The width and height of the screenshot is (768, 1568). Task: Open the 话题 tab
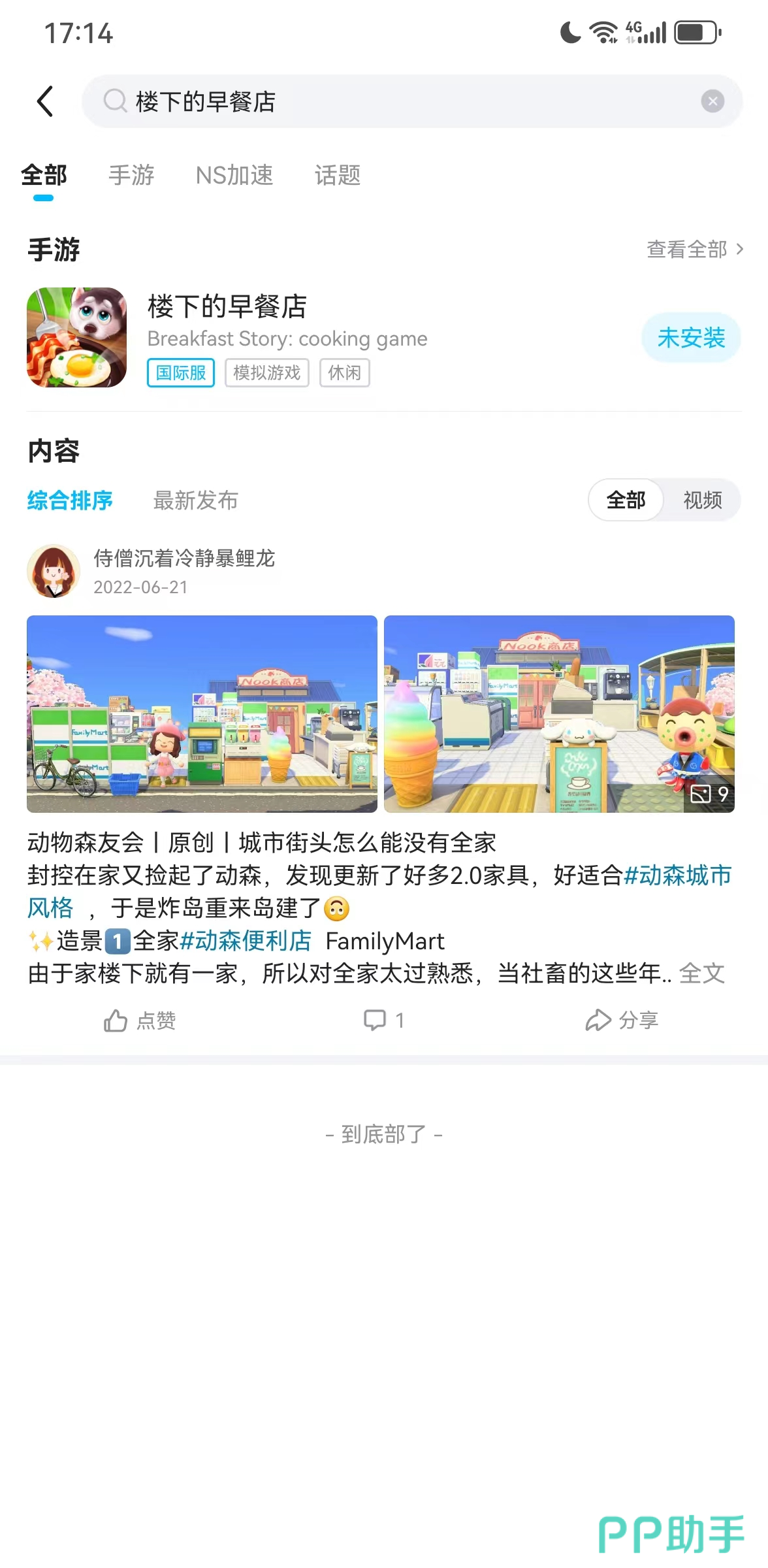[337, 175]
